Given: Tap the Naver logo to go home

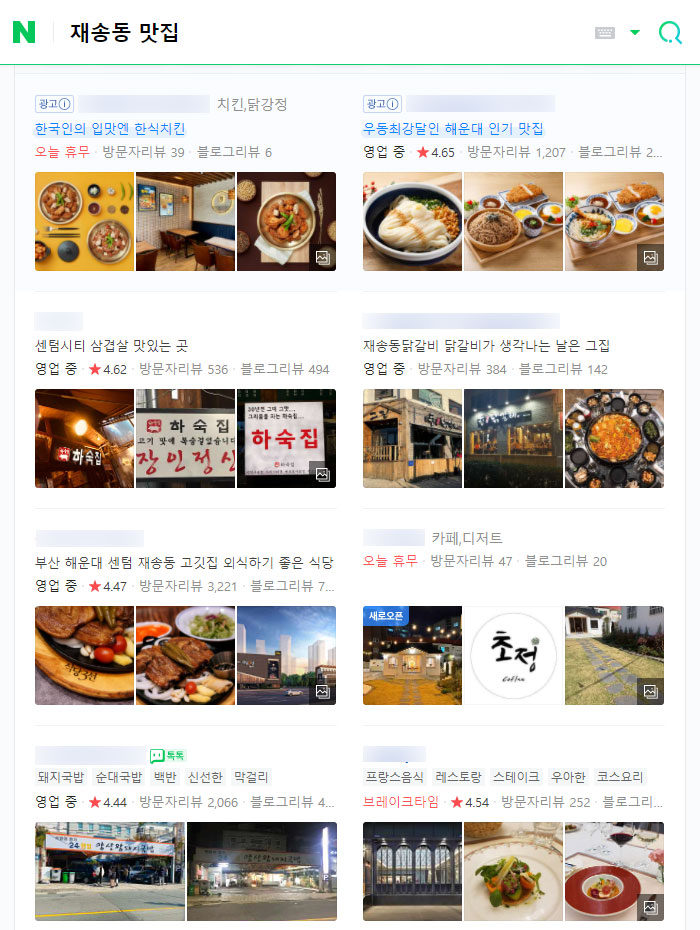Looking at the screenshot, I should (x=24, y=32).
